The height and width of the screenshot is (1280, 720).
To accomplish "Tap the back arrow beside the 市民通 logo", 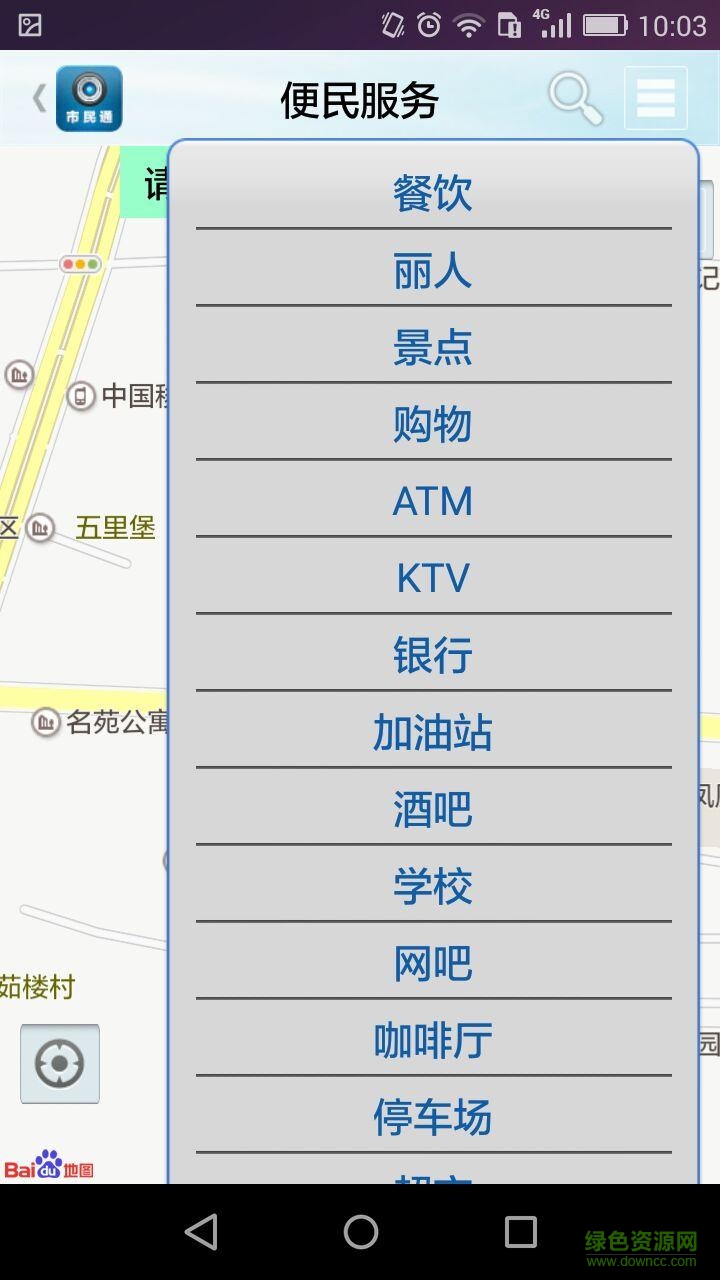I will (40, 98).
